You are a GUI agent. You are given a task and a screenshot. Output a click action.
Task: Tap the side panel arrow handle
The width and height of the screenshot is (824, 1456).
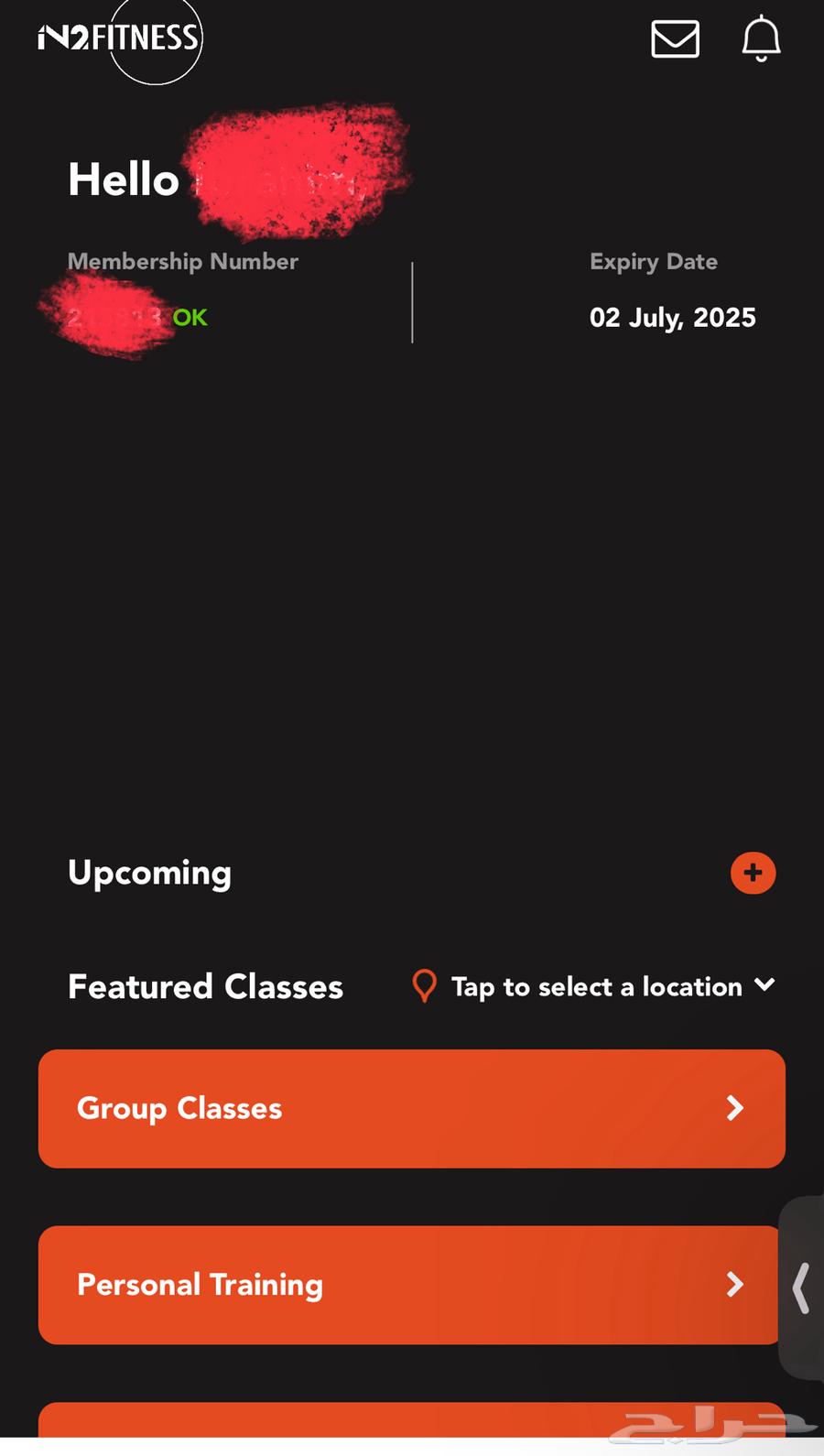(802, 1288)
